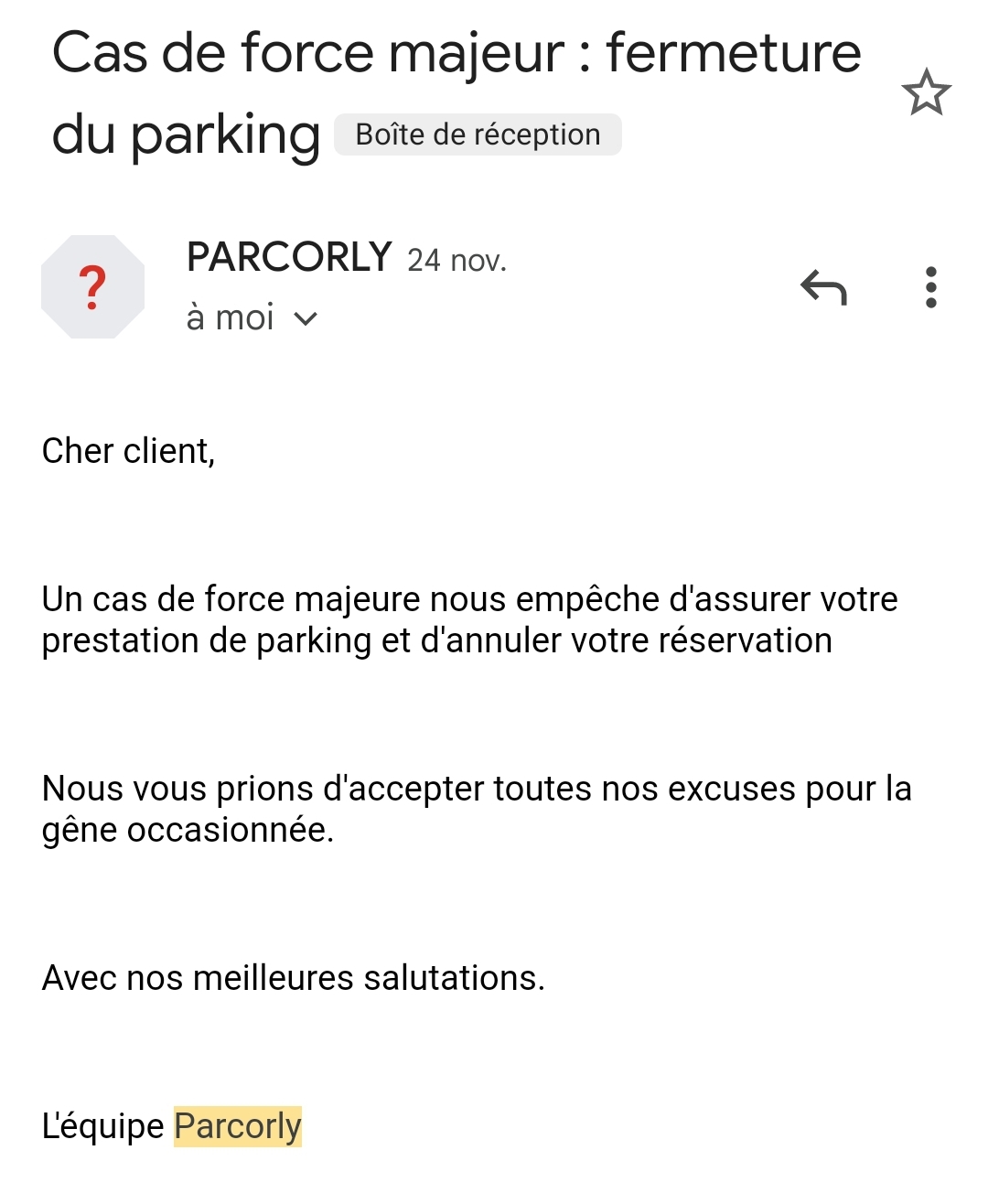This screenshot has width=988, height=1204.
Task: Open the three-dot message options menu
Action: pyautogui.click(x=930, y=287)
